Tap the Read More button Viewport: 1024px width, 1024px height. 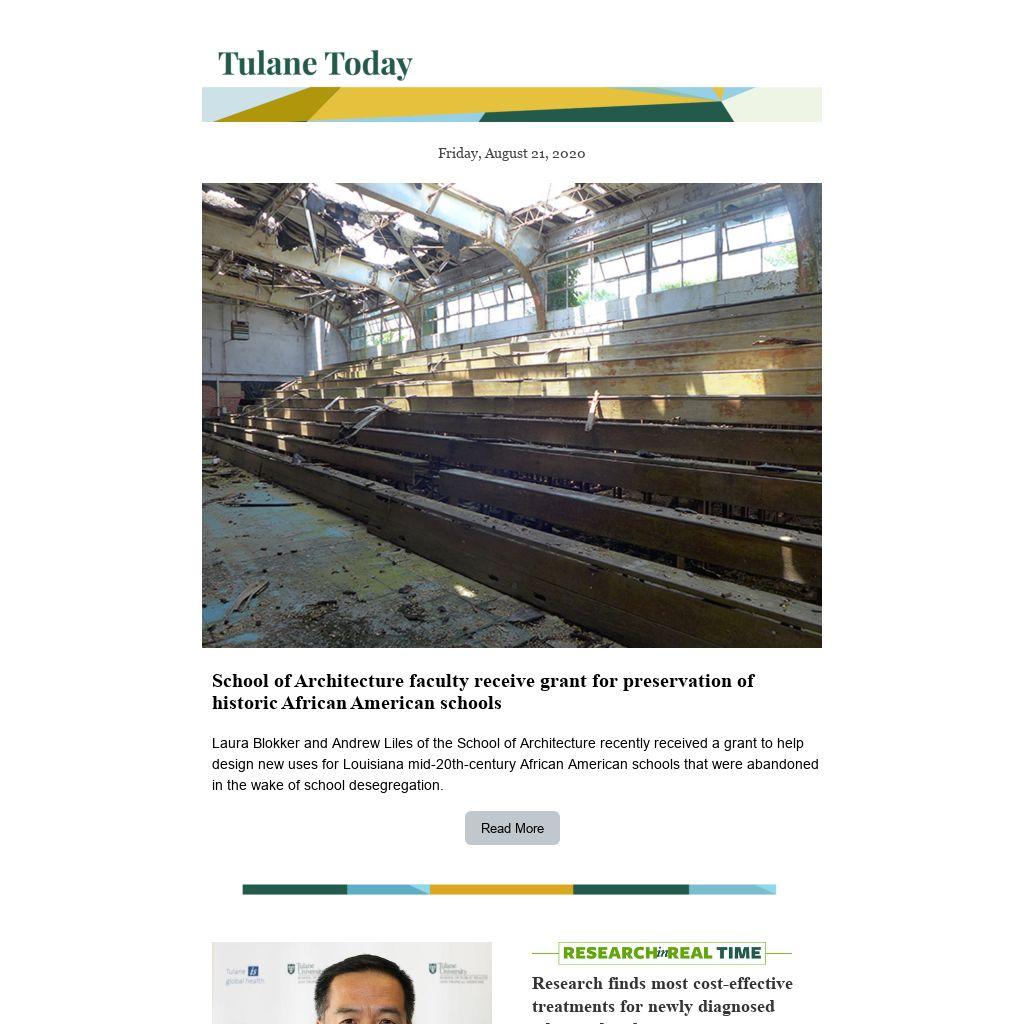click(x=512, y=828)
